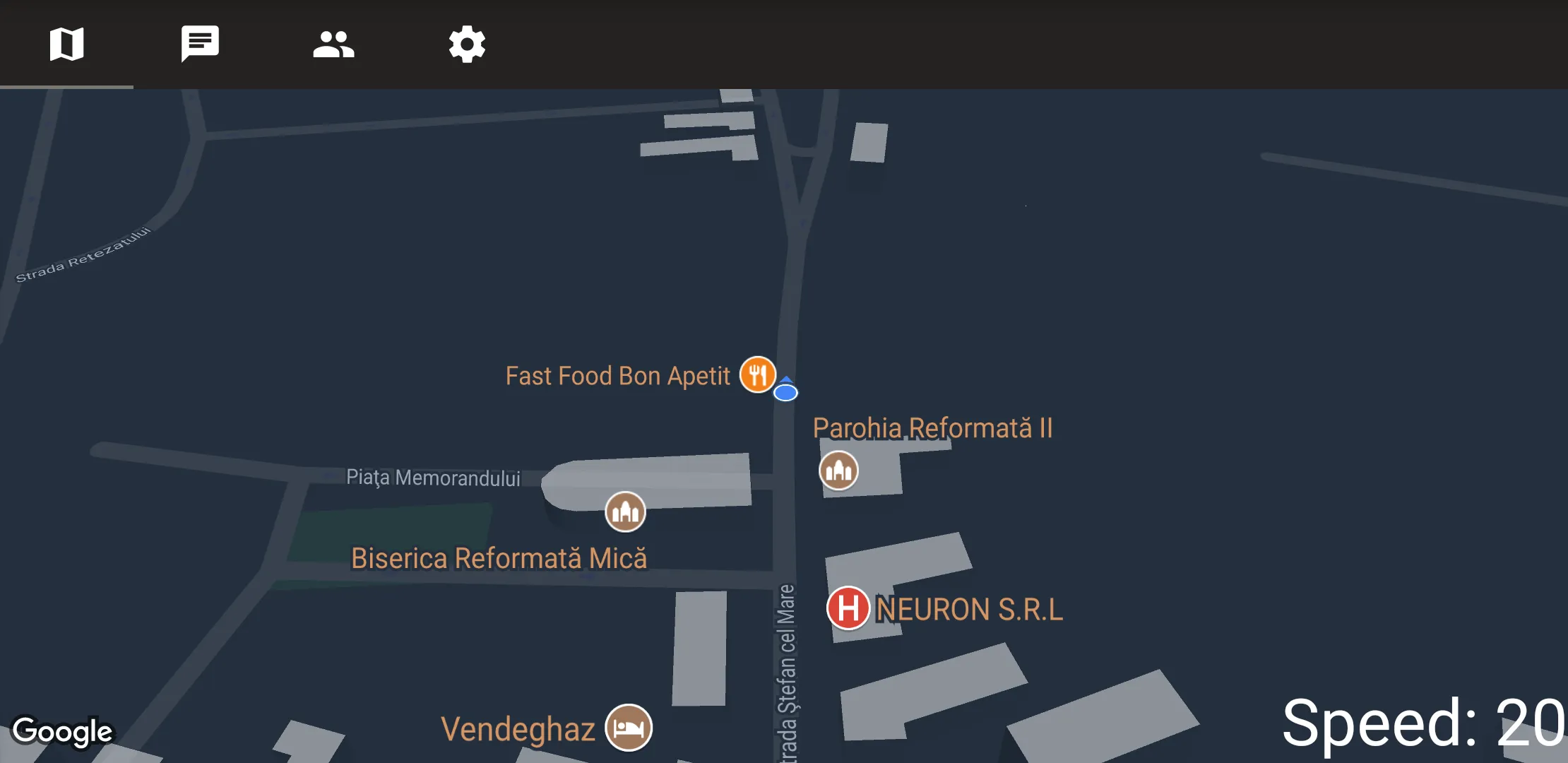Viewport: 1568px width, 763px height.
Task: Tap the blue current location marker
Action: (x=785, y=391)
